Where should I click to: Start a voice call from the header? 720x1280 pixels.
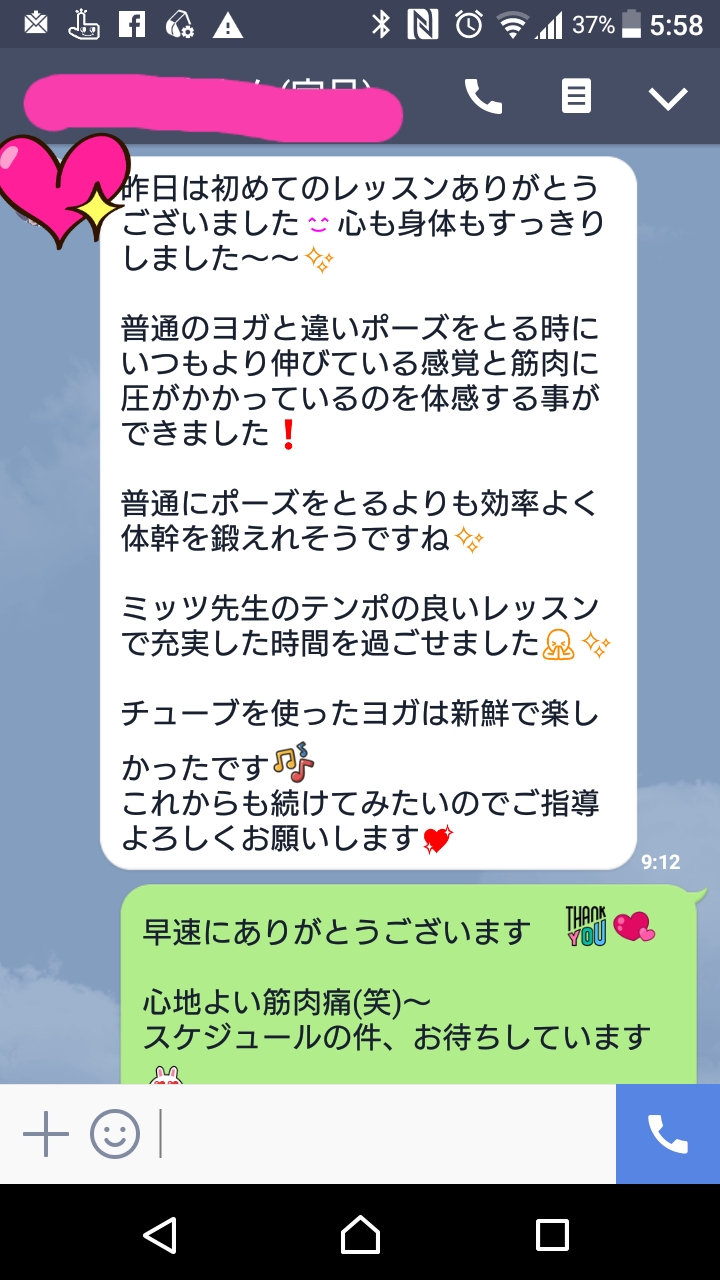point(483,97)
